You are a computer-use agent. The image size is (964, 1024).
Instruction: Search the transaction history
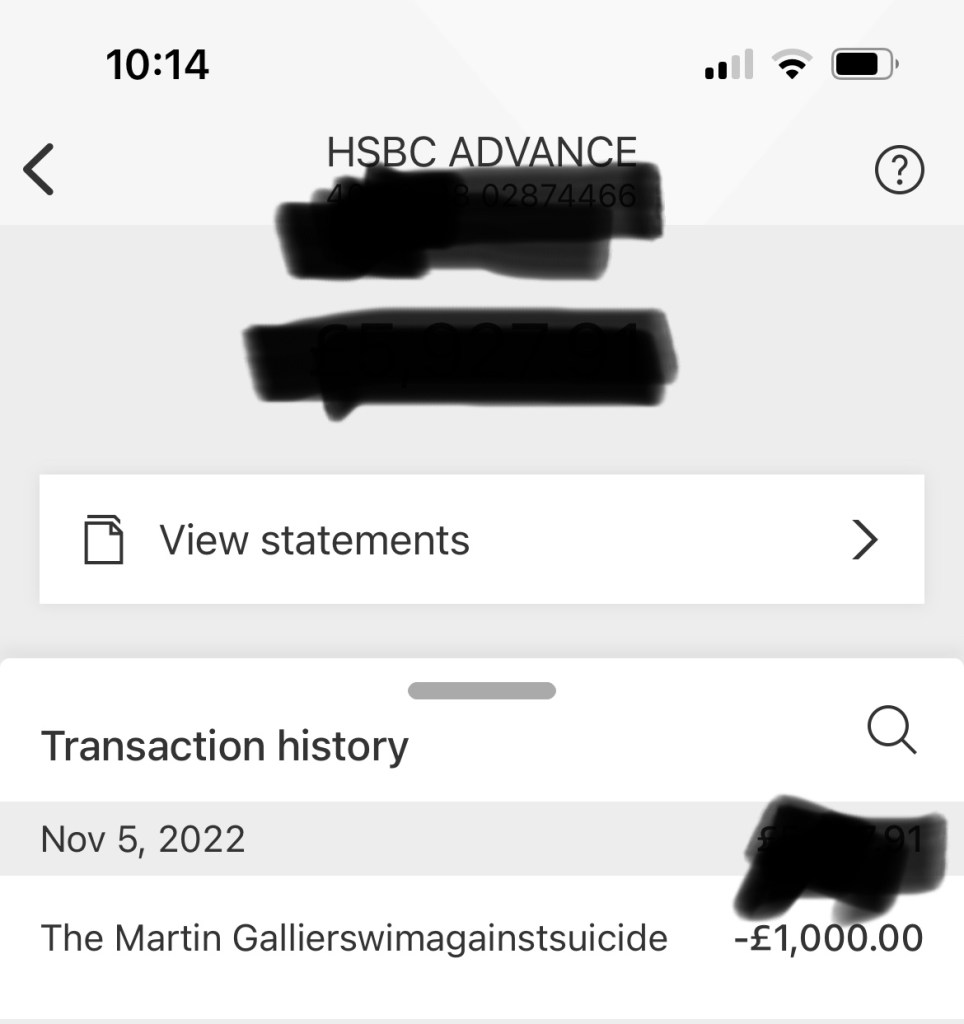click(891, 731)
